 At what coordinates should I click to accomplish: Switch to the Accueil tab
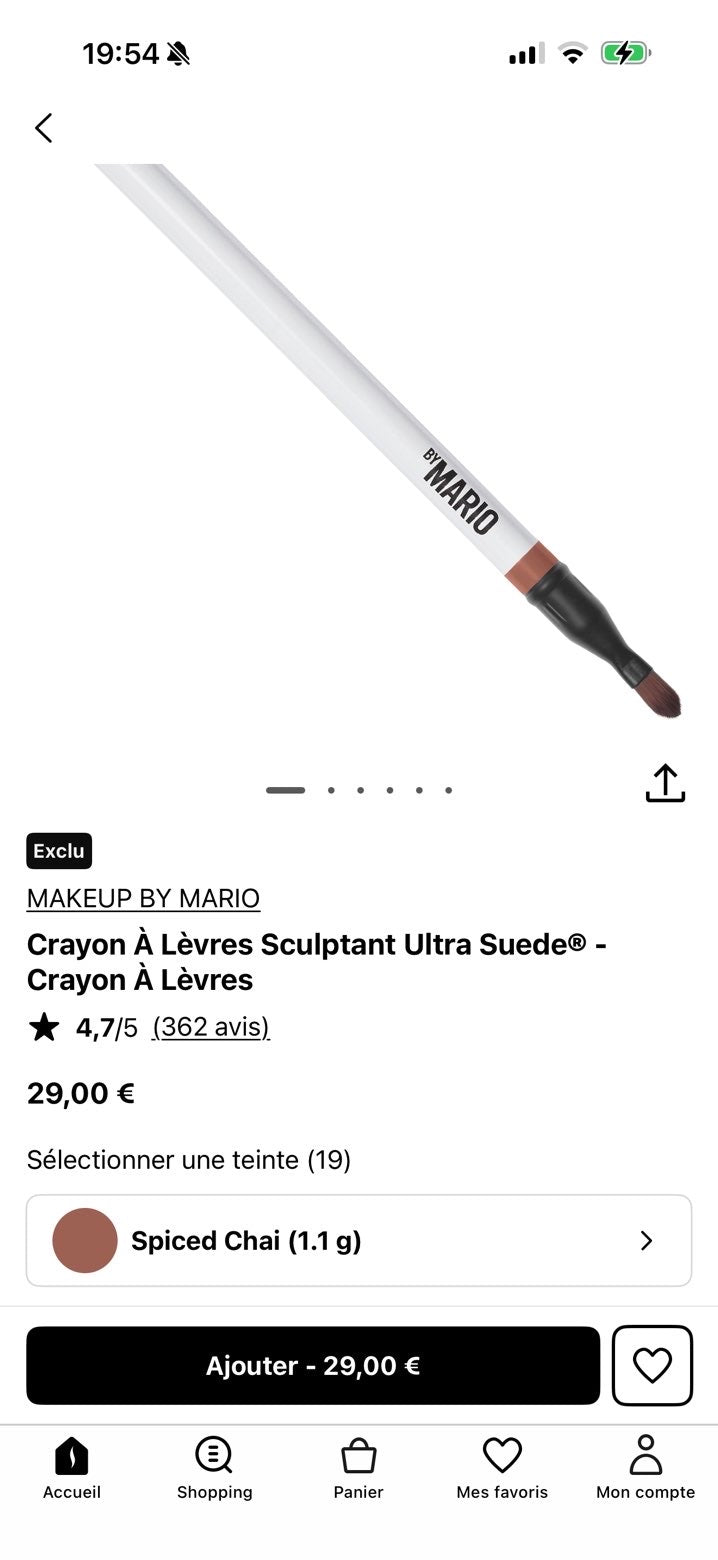72,1469
